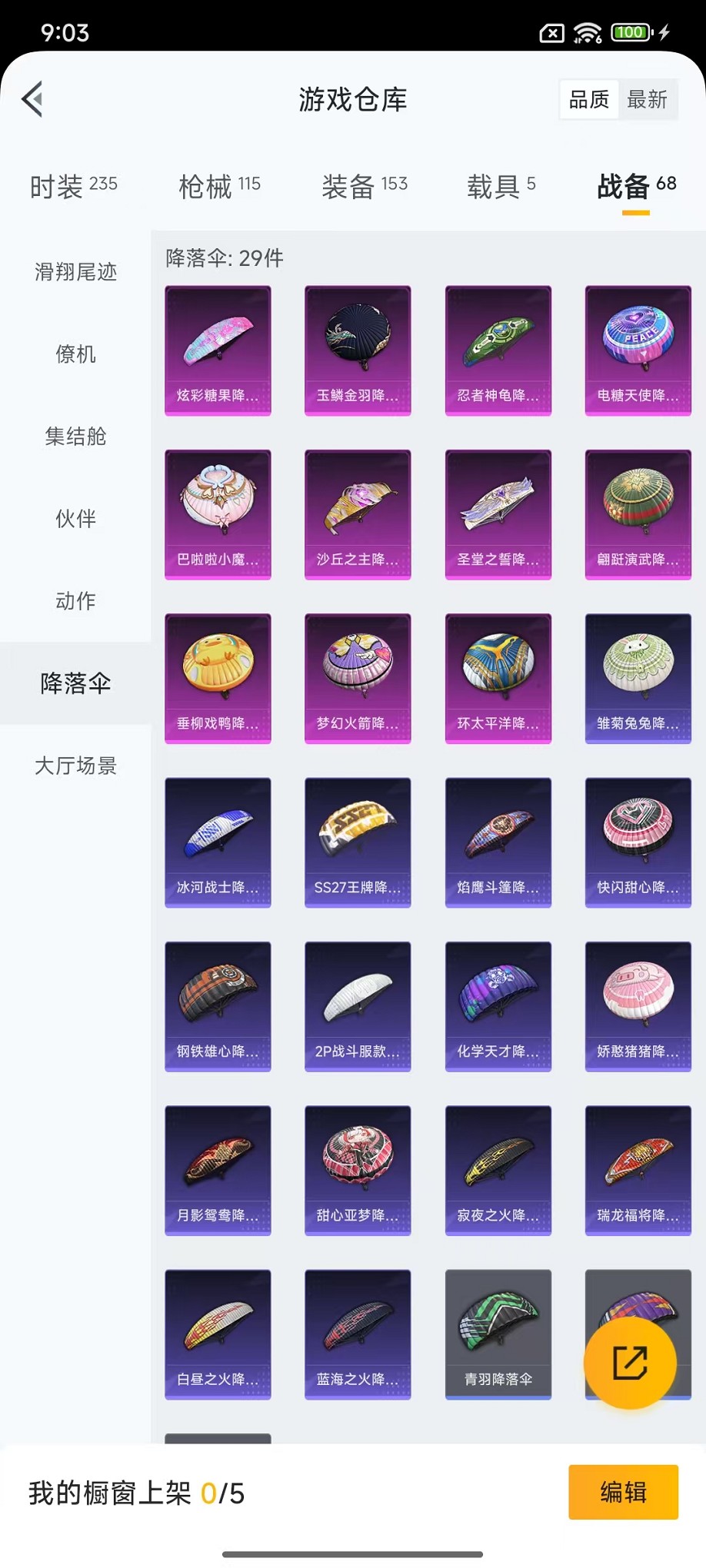This screenshot has height=1568, width=706.
Task: Show 伙伴 items
Action: (75, 519)
